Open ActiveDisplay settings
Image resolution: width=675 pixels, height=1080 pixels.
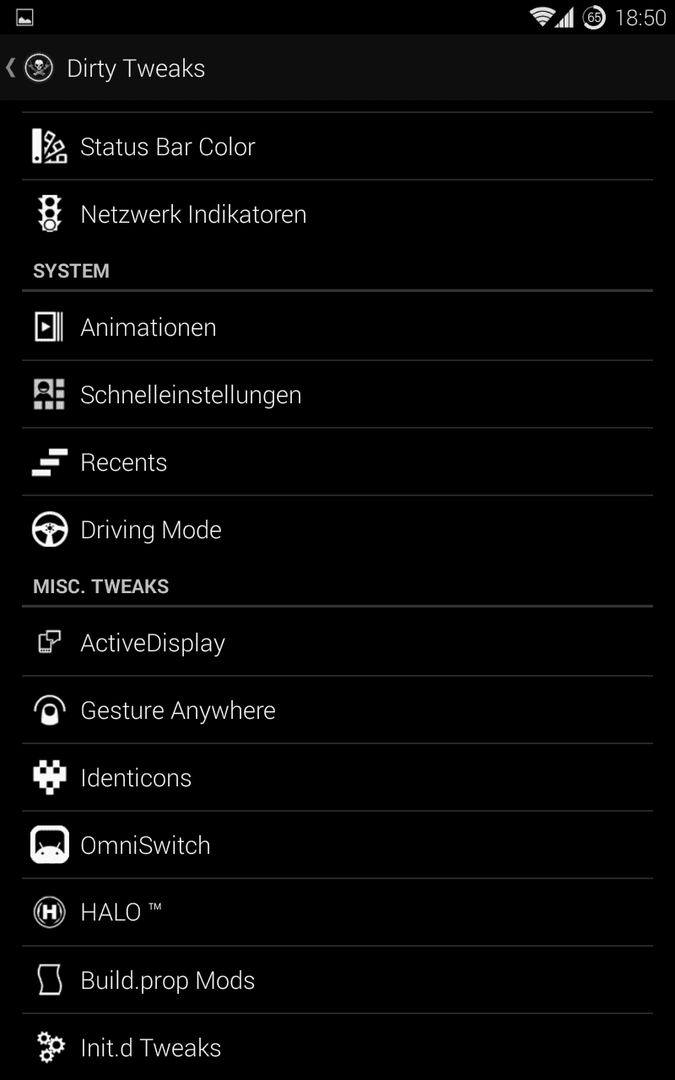(338, 643)
